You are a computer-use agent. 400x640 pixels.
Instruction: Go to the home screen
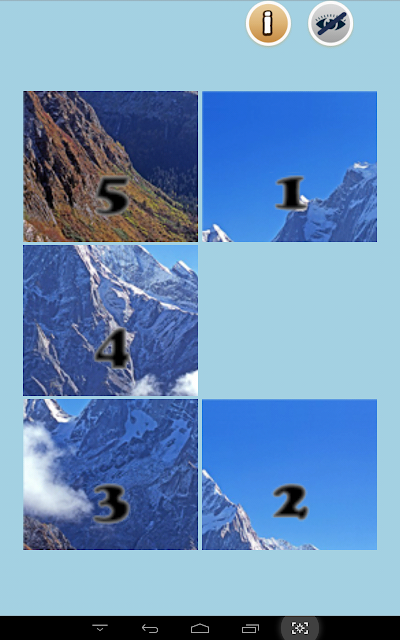coord(200,628)
